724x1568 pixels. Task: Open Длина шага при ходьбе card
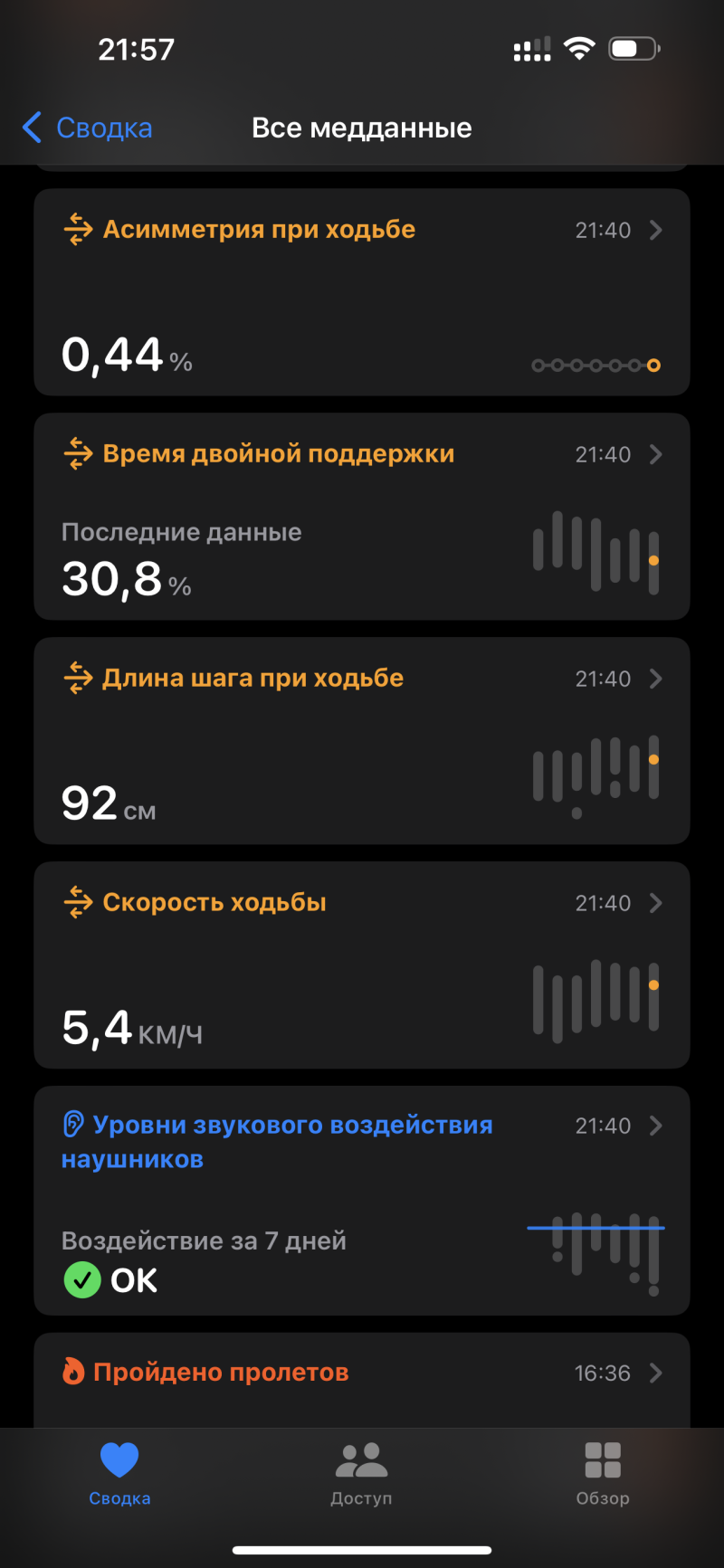pyautogui.click(x=361, y=740)
